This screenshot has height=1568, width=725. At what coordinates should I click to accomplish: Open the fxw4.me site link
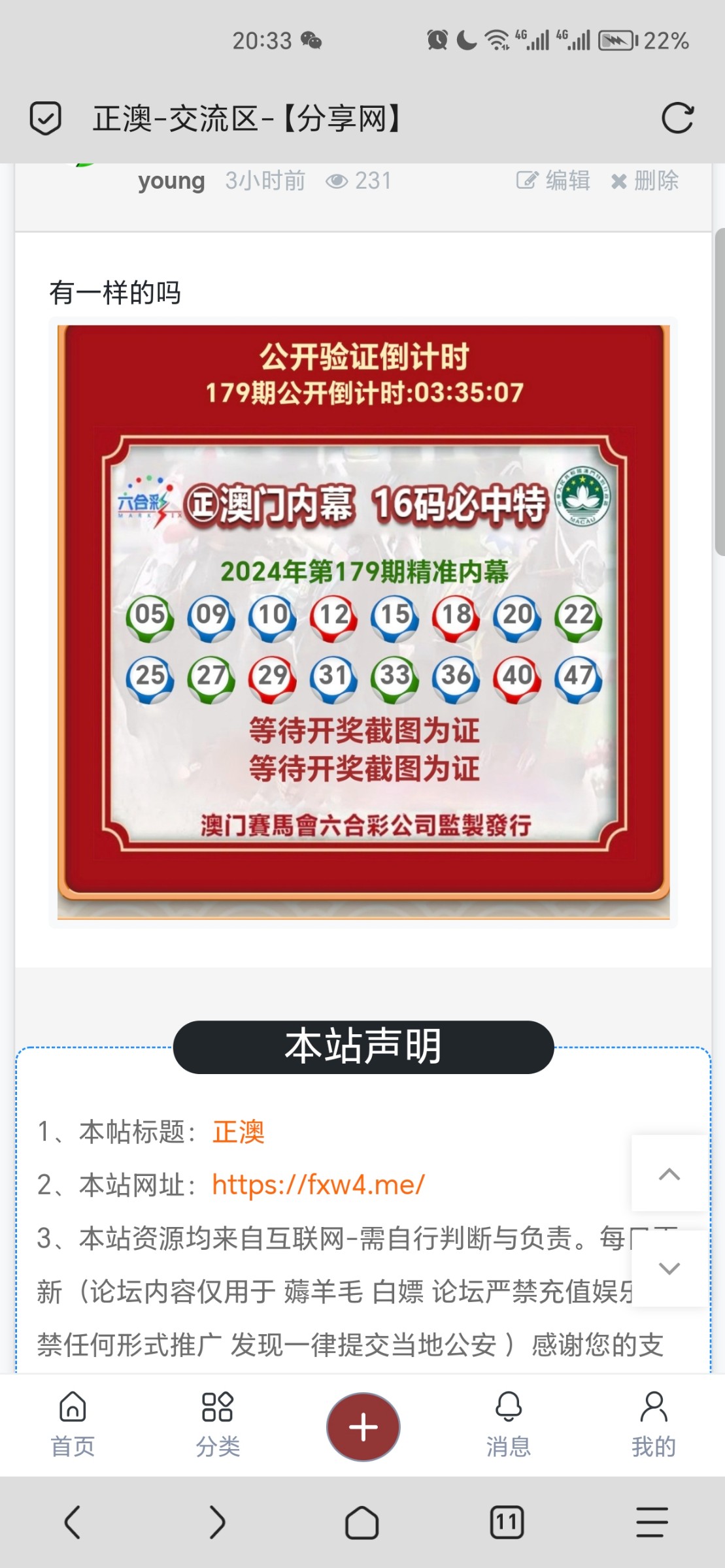pyautogui.click(x=318, y=1184)
